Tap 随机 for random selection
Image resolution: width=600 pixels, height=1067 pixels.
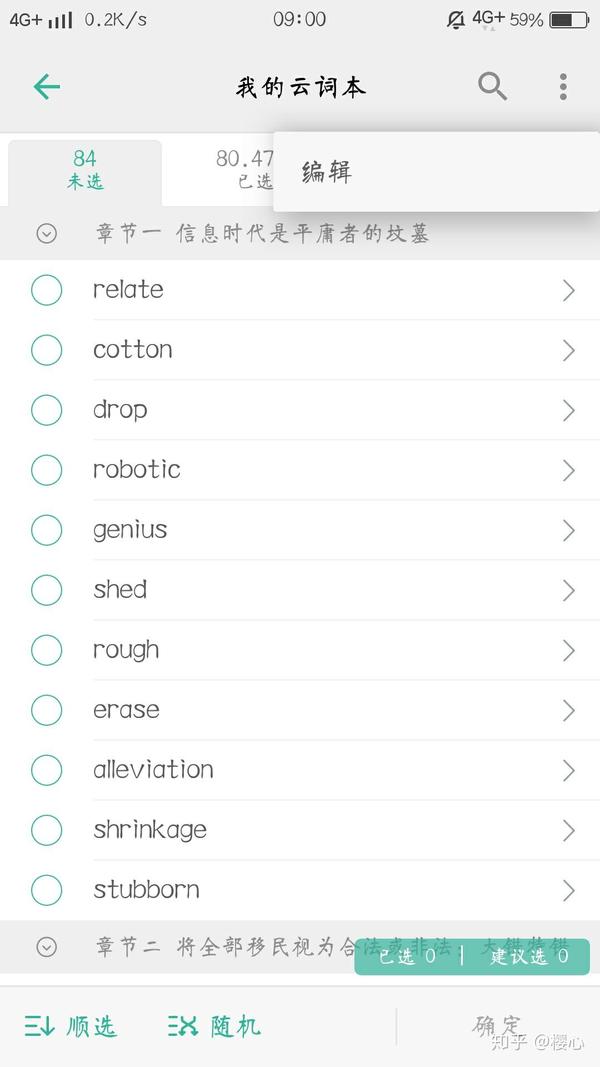point(214,1026)
